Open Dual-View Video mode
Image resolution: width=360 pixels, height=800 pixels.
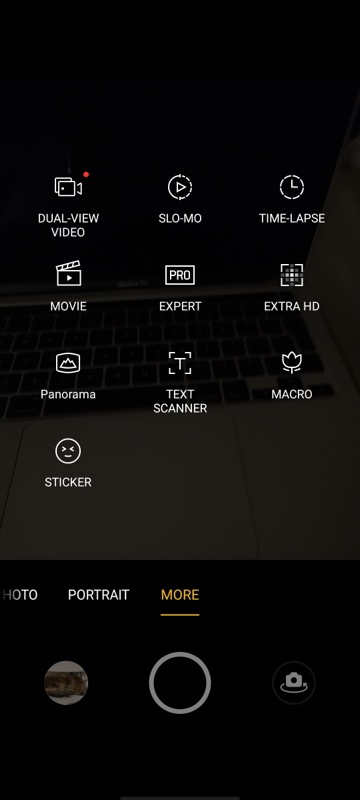(68, 204)
